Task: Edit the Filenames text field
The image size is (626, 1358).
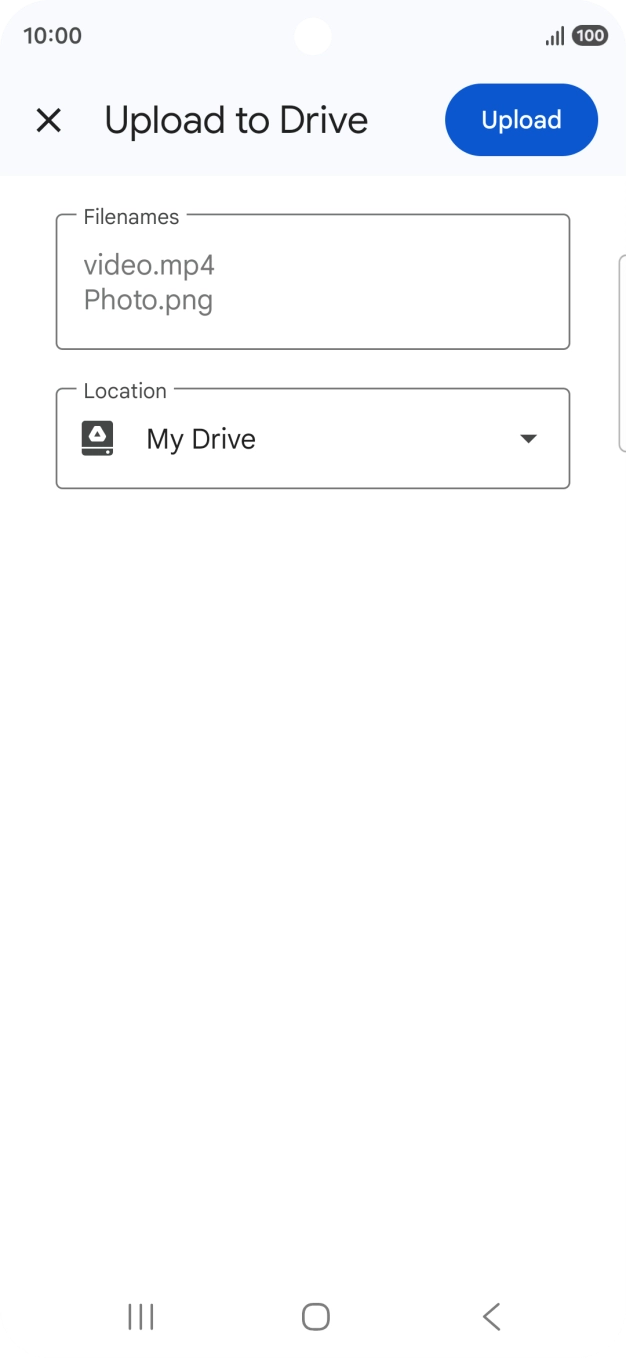Action: coord(312,283)
